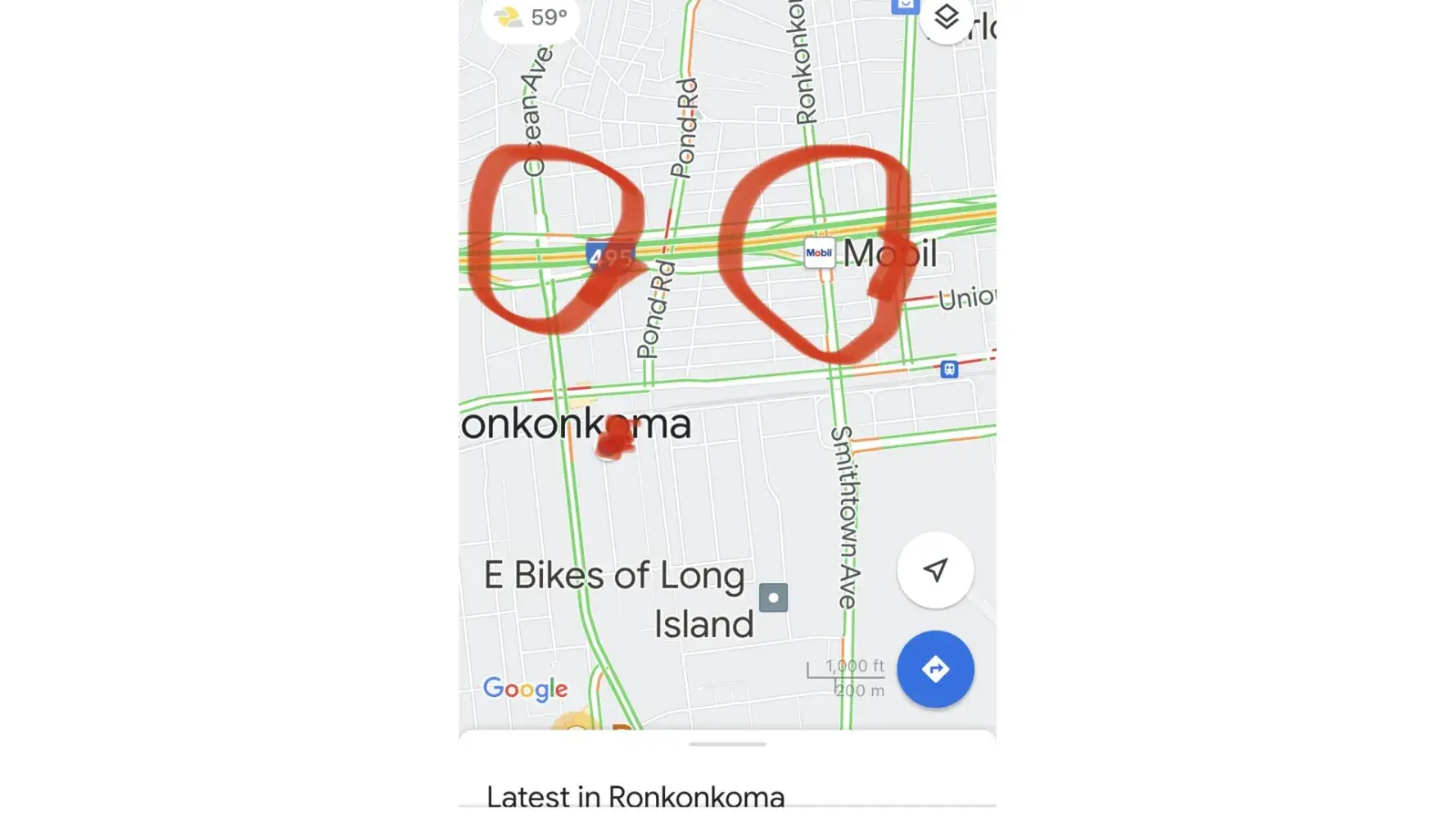Tap the train station transit icon

[949, 369]
